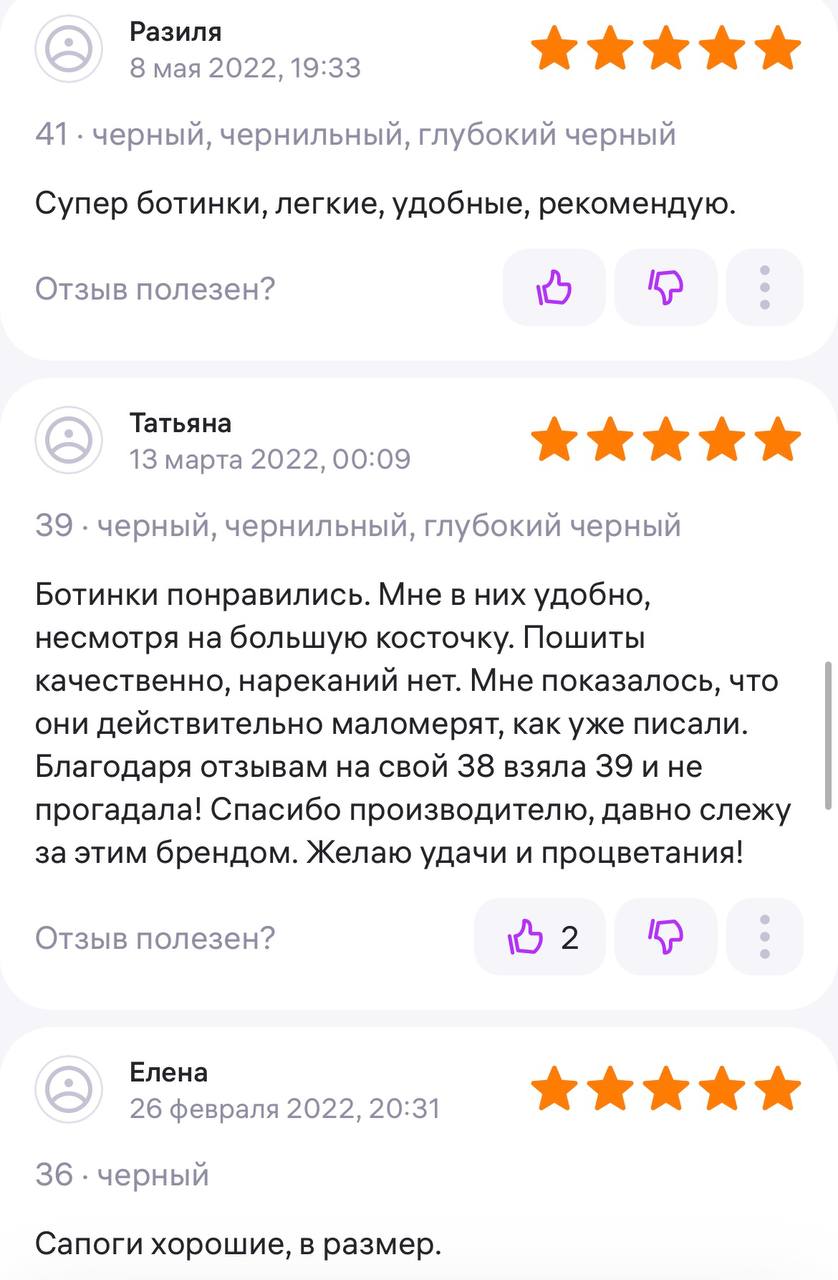Dislike Разиля's review
Viewport: 838px width, 1280px height.
click(x=666, y=288)
